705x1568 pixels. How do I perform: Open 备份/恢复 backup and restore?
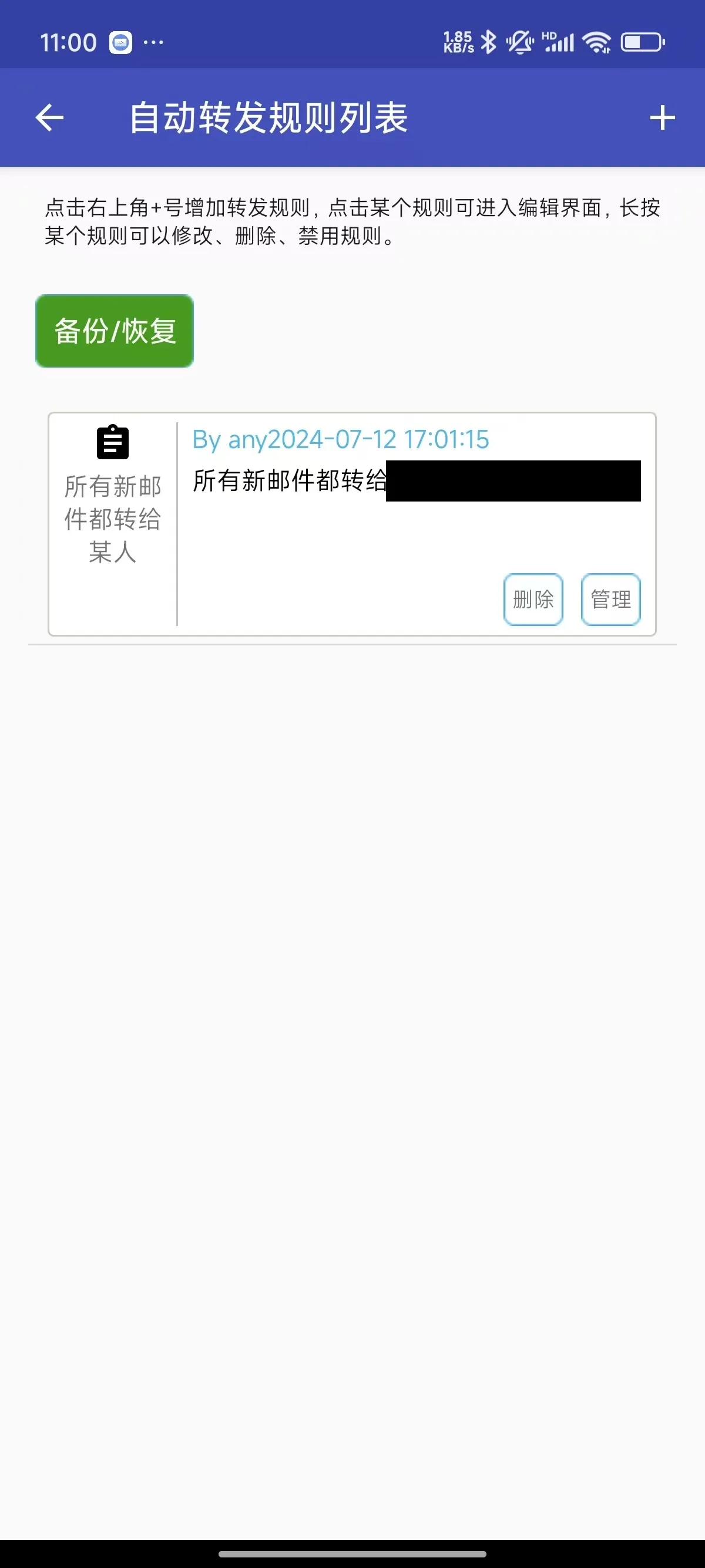pyautogui.click(x=115, y=331)
